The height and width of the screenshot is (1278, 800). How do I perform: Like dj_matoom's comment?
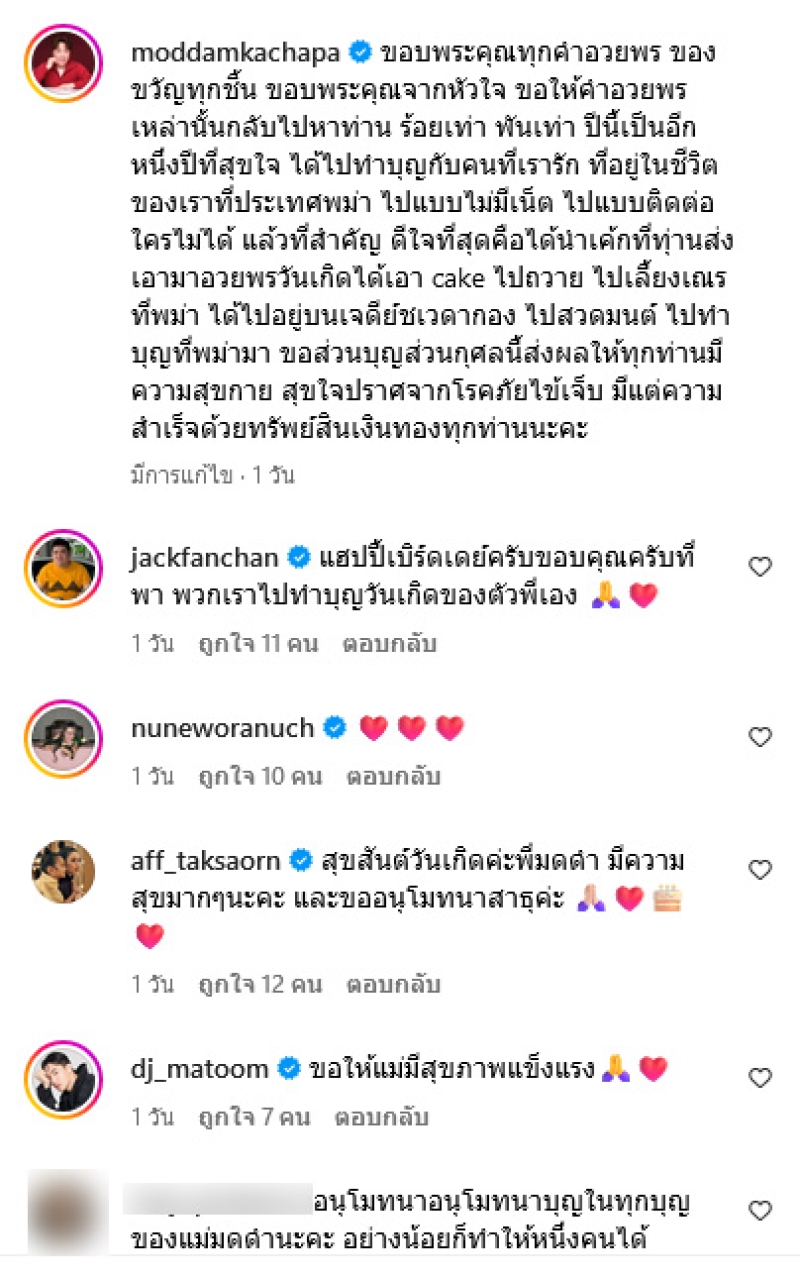pyautogui.click(x=760, y=1078)
